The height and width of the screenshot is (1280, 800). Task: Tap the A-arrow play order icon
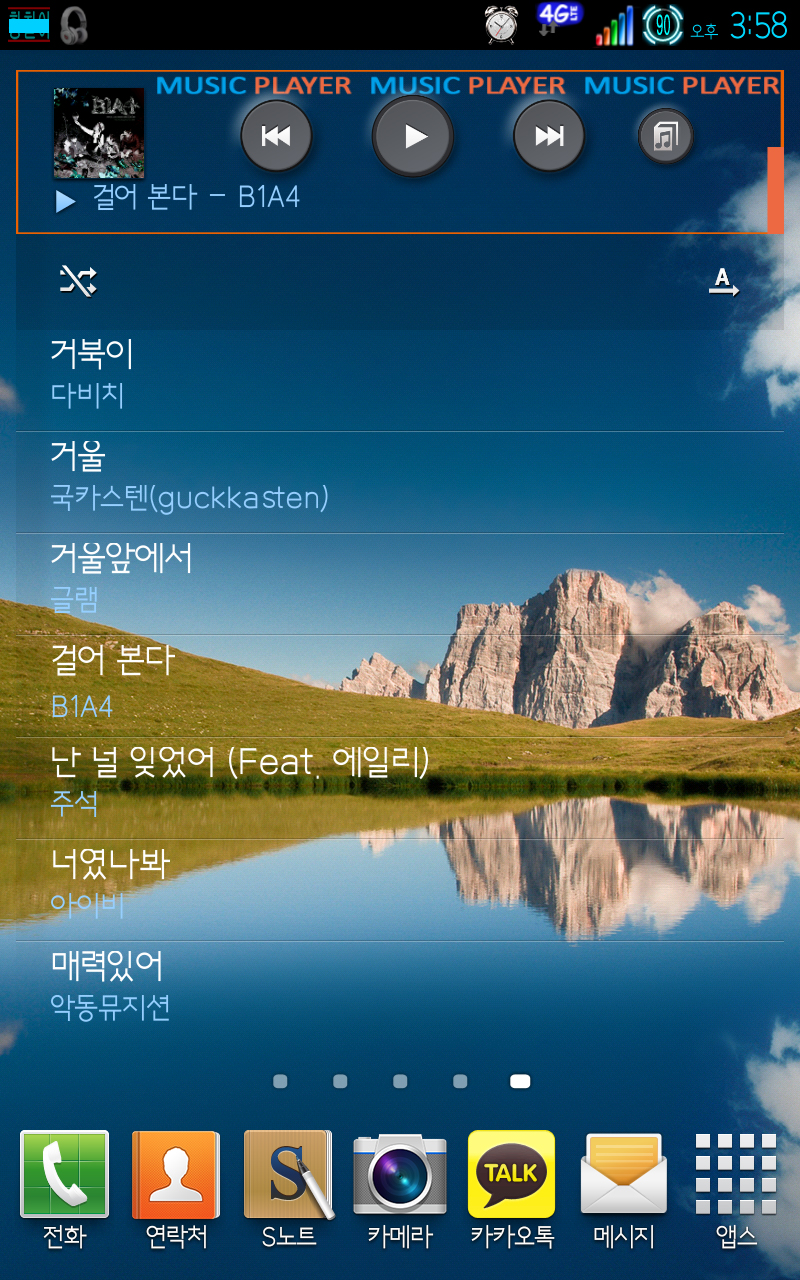(724, 282)
